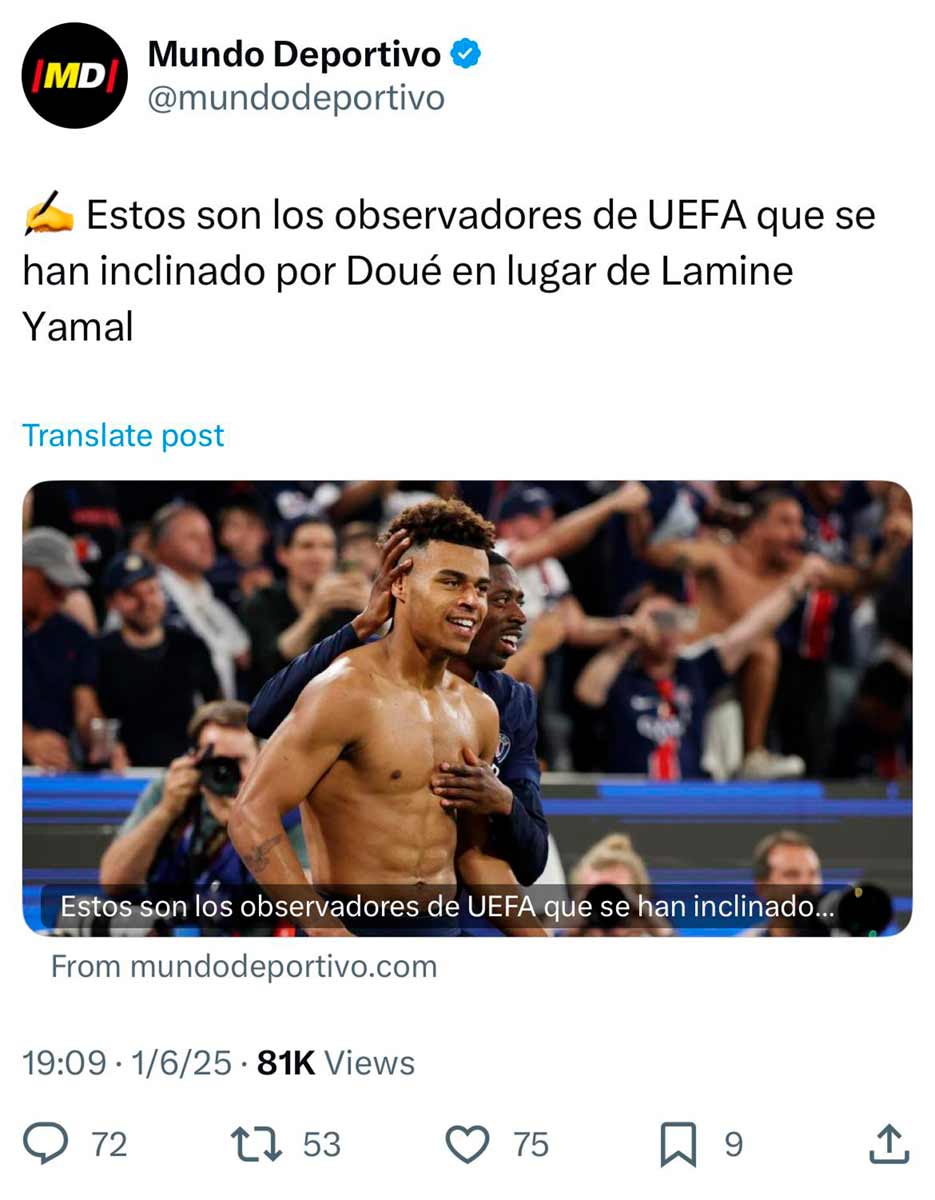Open the @mundodeportivo account handle
The image size is (935, 1200).
point(296,98)
